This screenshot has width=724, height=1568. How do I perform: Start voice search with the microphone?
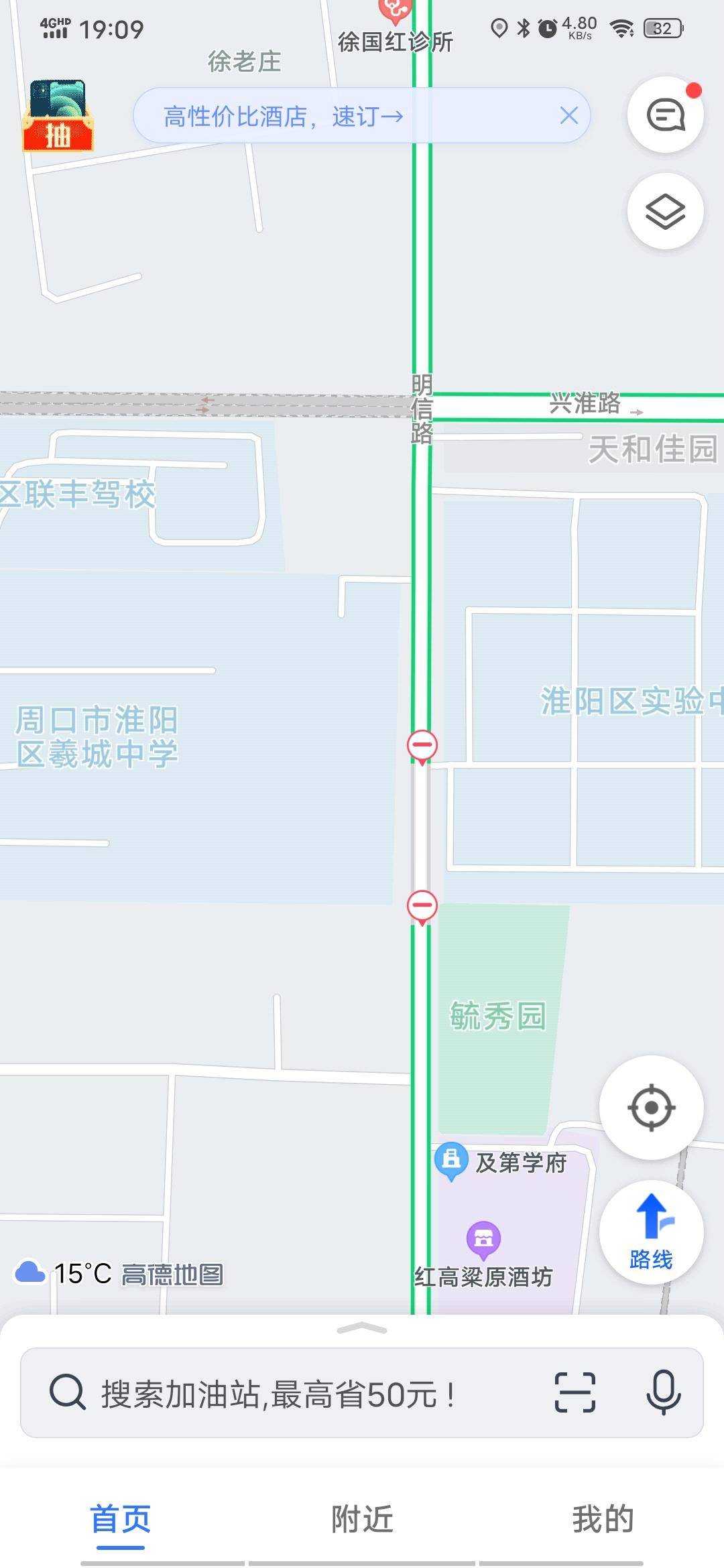(x=663, y=1393)
